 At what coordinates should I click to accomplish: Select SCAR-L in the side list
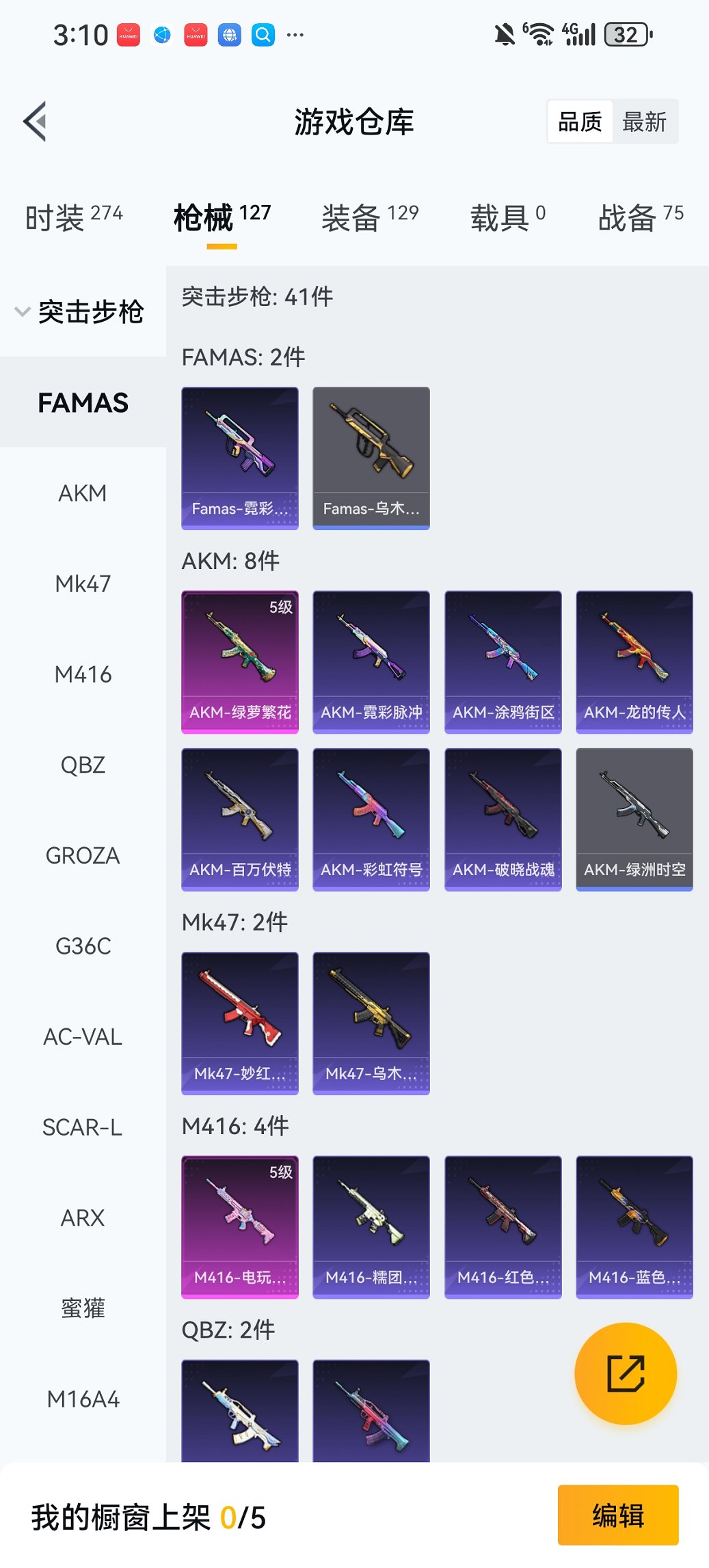83,1127
